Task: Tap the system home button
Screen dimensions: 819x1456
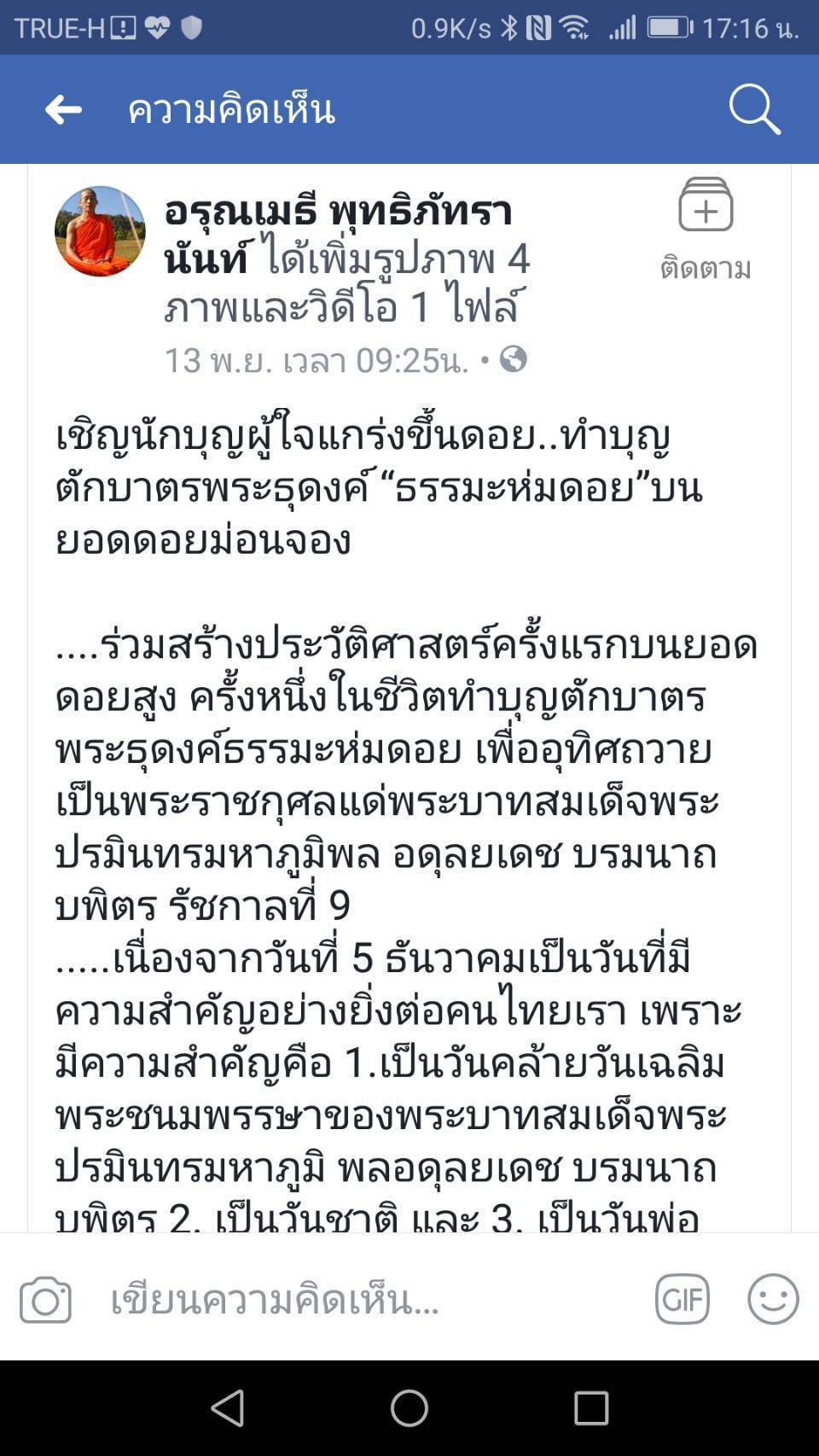Action: [409, 1408]
